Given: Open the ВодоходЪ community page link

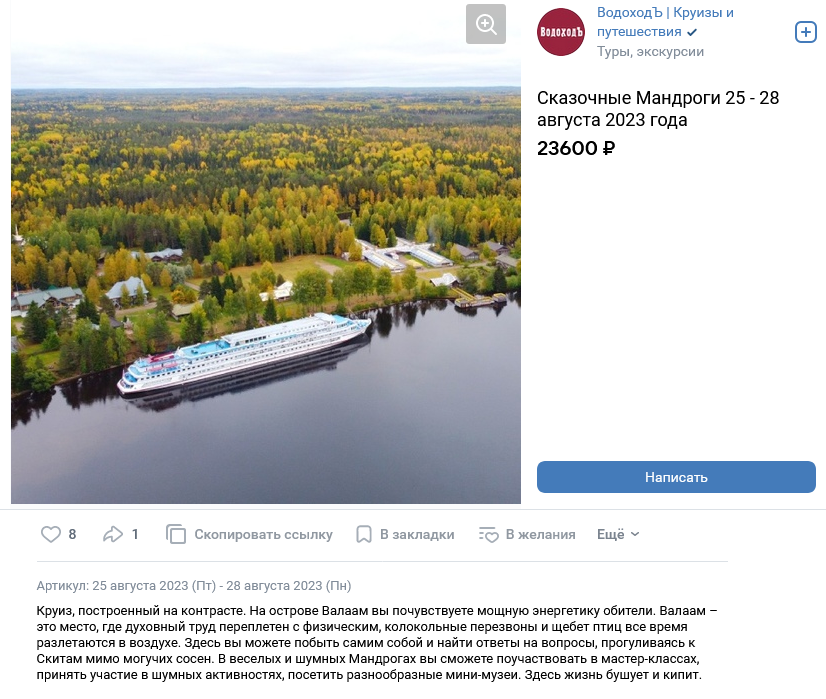Looking at the screenshot, I should point(665,22).
